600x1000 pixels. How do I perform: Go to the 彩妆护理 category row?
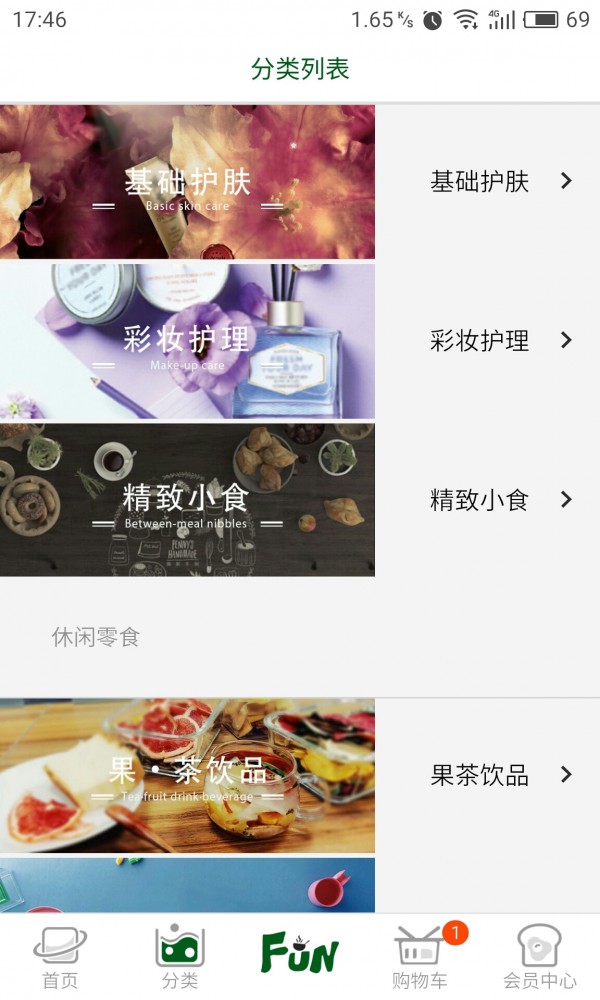click(x=488, y=341)
